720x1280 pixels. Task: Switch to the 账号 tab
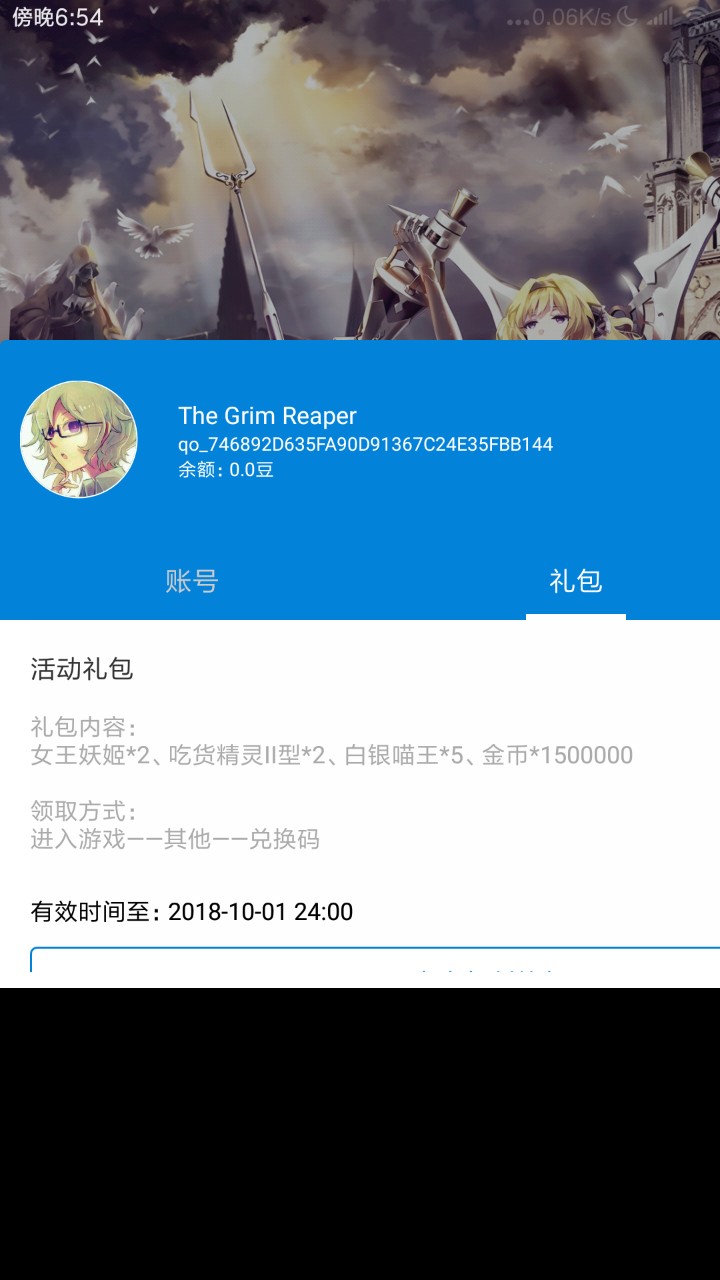click(x=192, y=581)
